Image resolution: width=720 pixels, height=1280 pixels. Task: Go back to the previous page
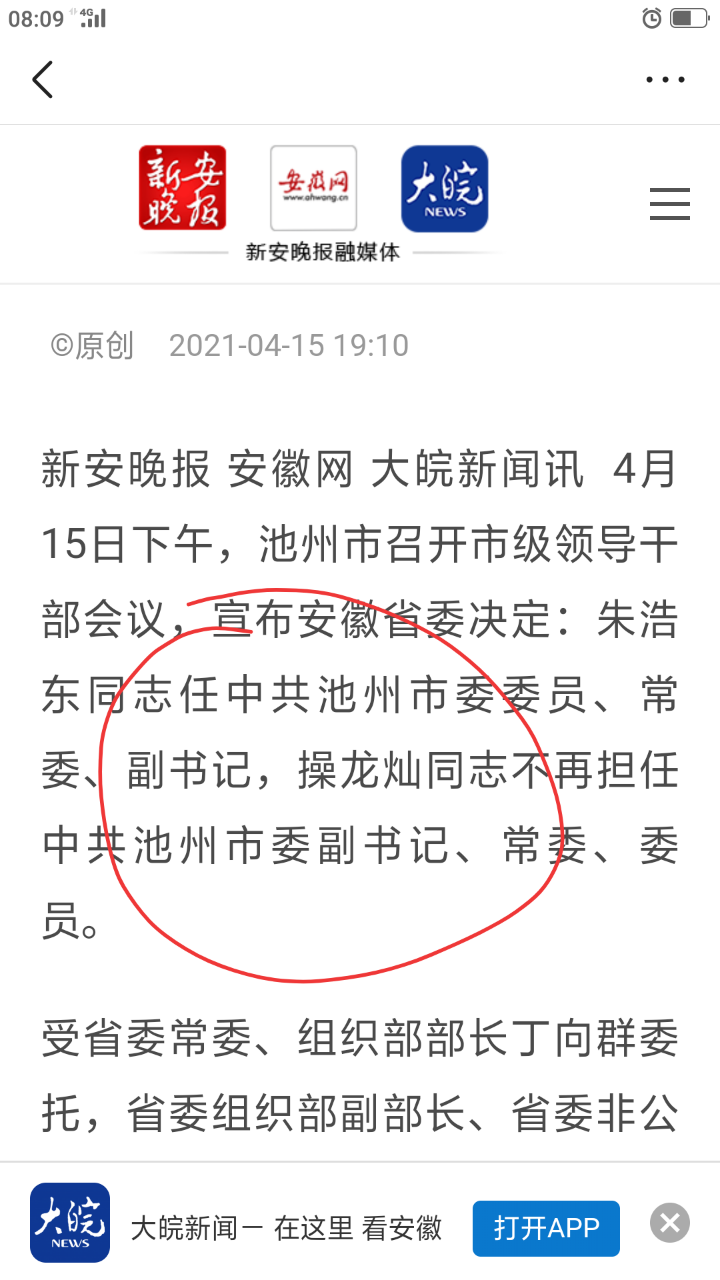coord(42,79)
